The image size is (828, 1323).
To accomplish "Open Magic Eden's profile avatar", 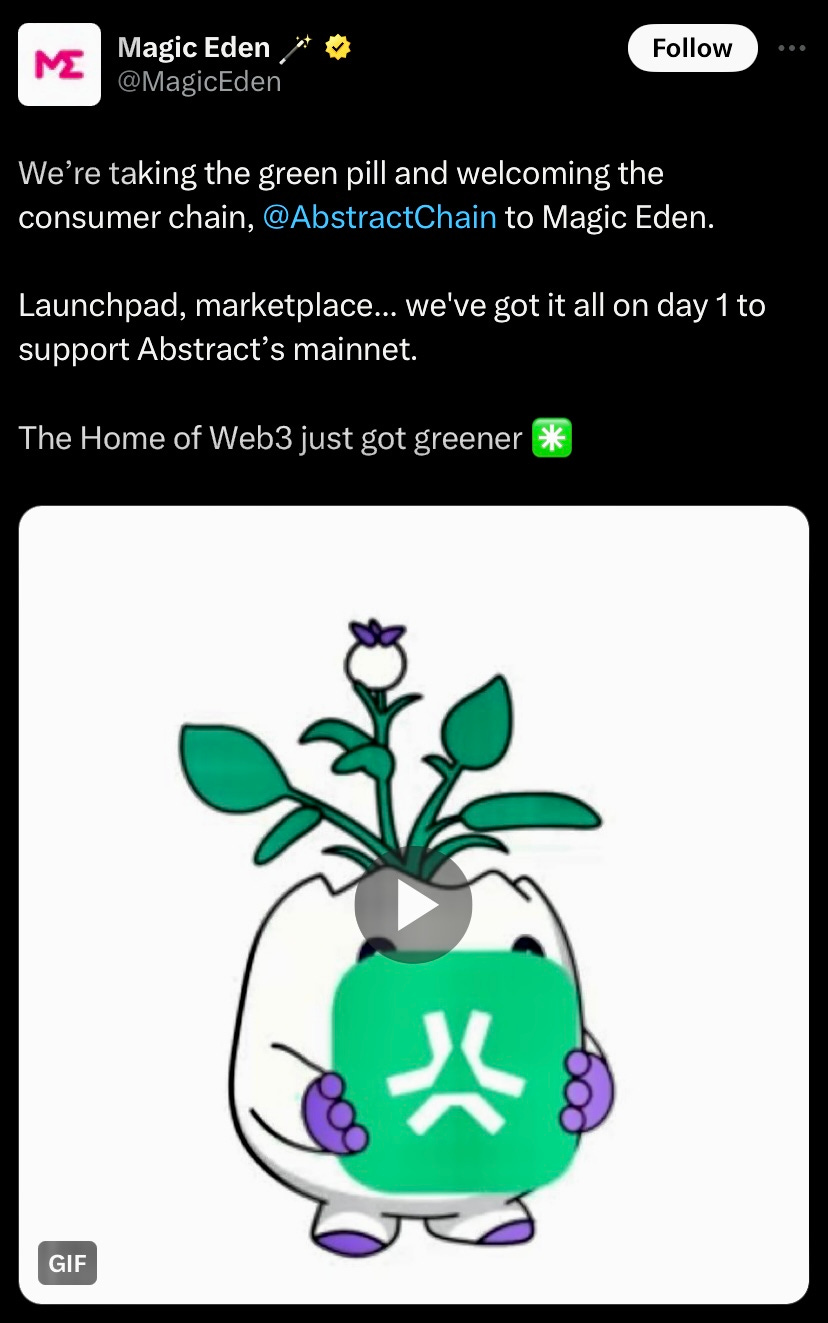I will 59,64.
